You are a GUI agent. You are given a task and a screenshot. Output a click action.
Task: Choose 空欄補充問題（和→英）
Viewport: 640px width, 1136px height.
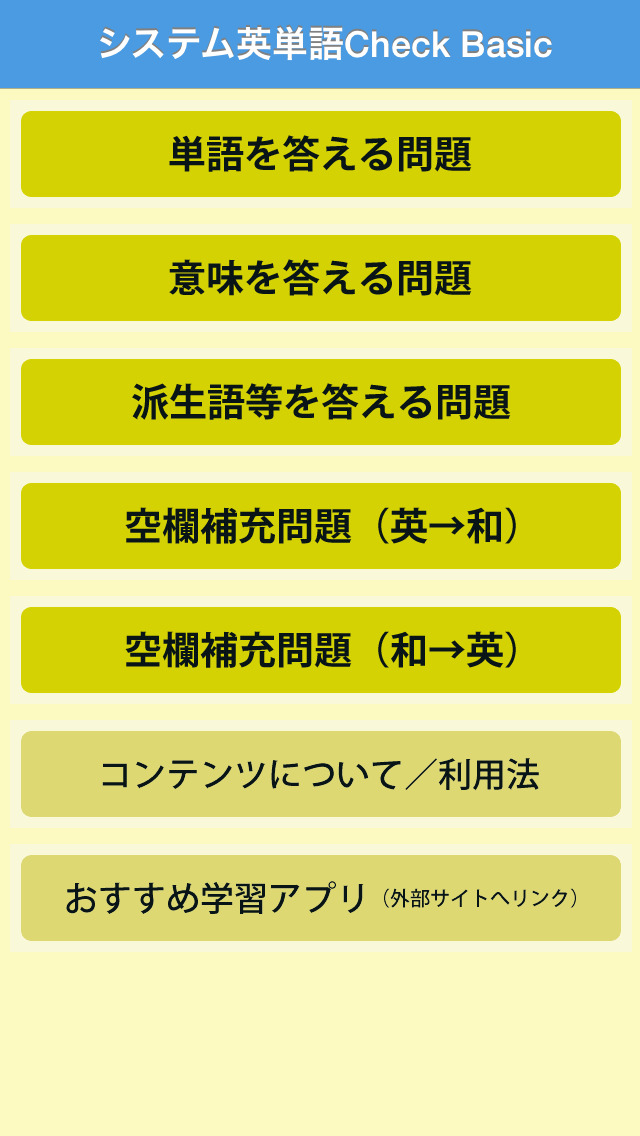[320, 650]
